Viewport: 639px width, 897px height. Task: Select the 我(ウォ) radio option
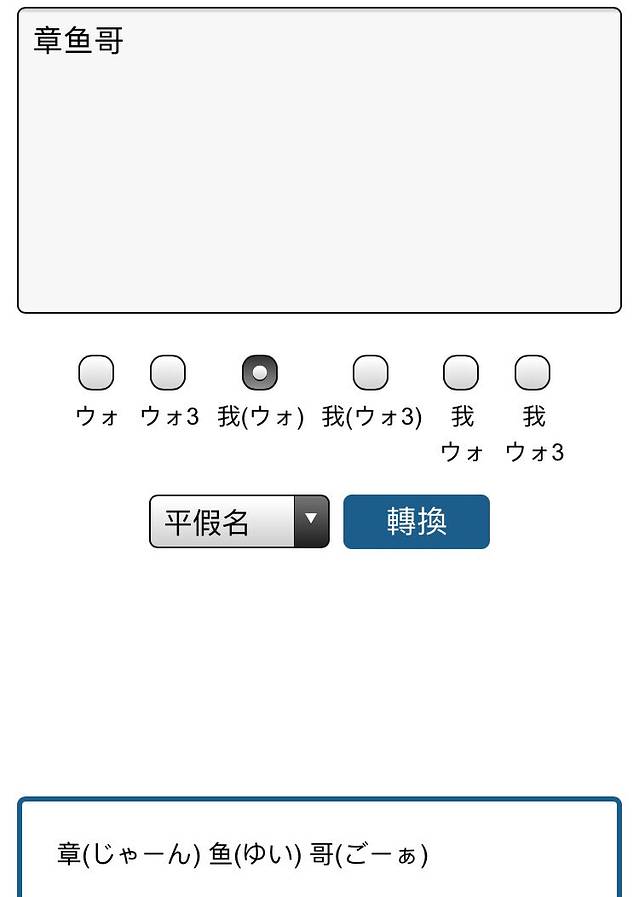click(x=260, y=373)
